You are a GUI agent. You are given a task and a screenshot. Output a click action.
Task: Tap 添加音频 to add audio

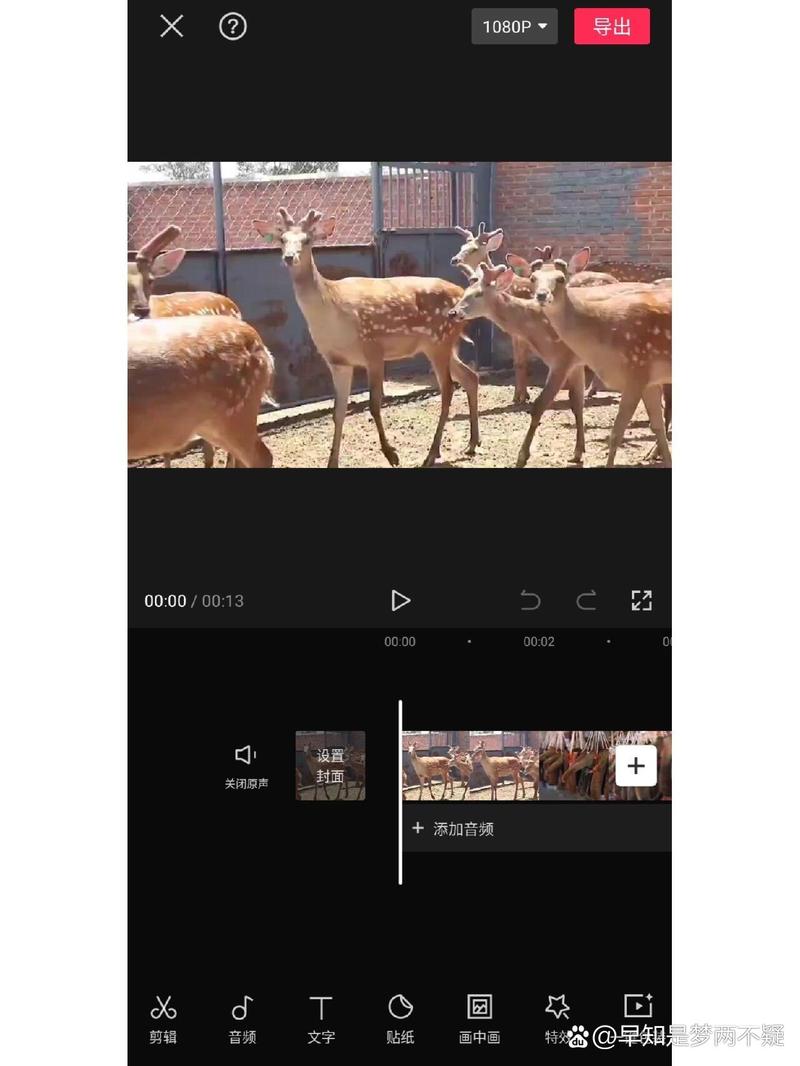click(x=455, y=829)
